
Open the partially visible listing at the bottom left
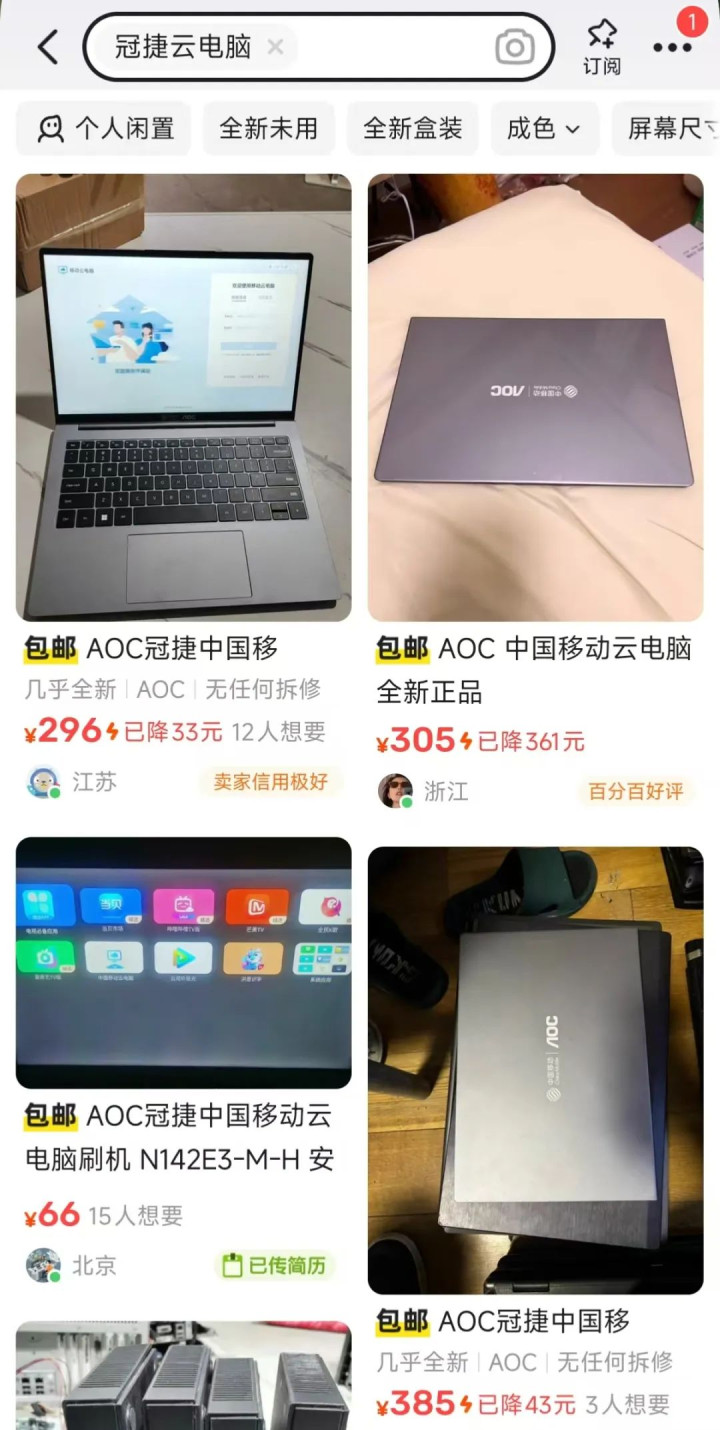point(184,1376)
